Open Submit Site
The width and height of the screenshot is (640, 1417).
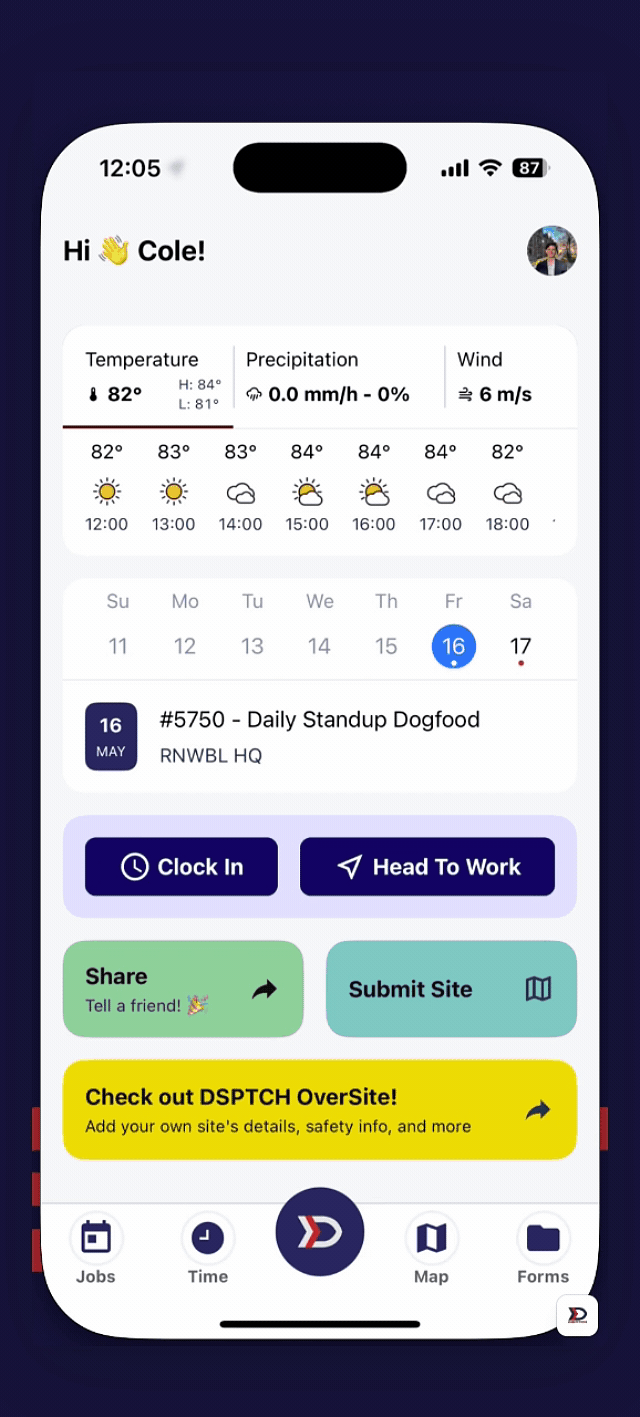pos(451,989)
